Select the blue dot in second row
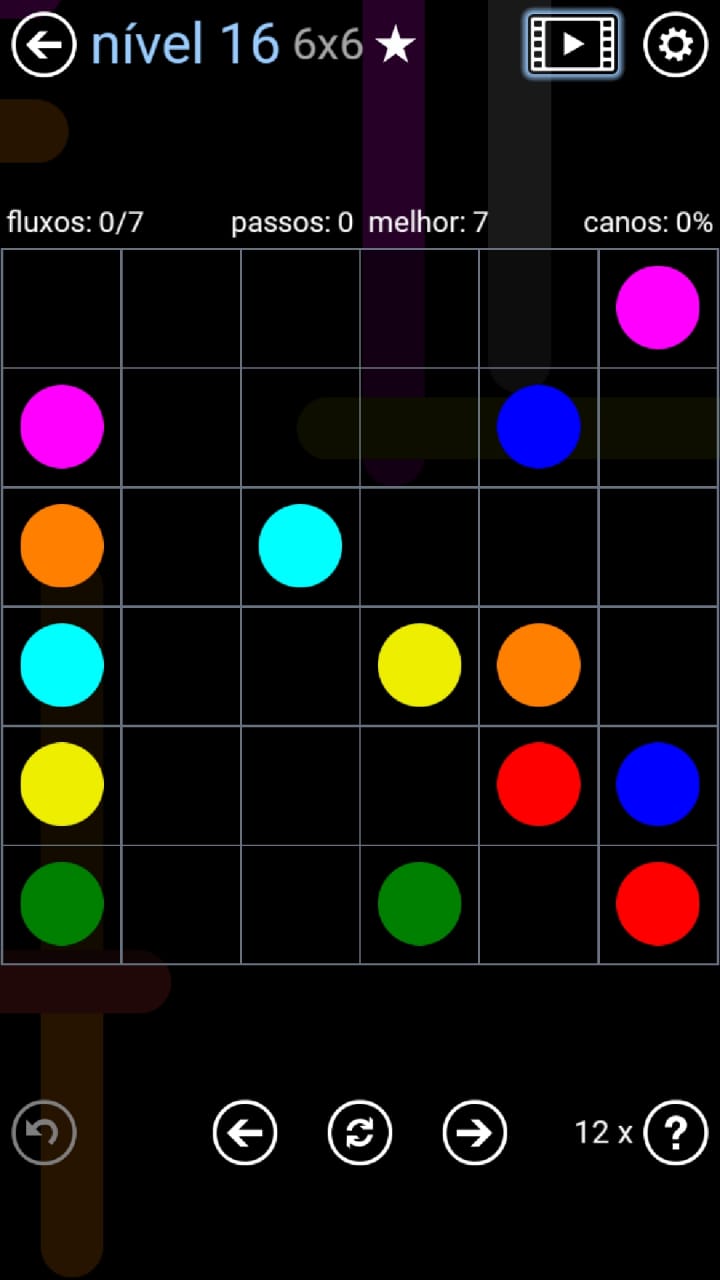The width and height of the screenshot is (720, 1280). click(x=538, y=426)
